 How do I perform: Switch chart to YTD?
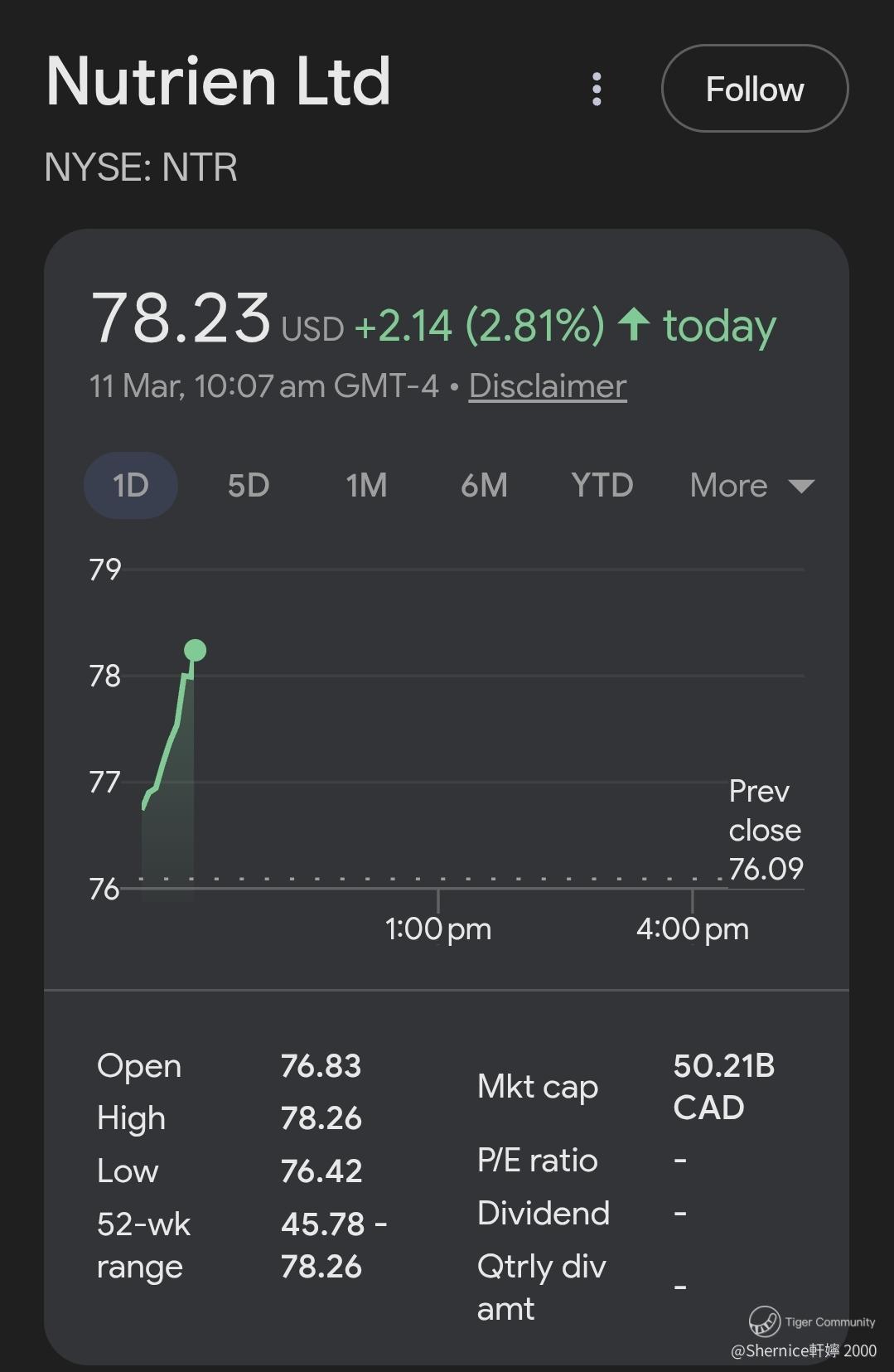point(602,485)
